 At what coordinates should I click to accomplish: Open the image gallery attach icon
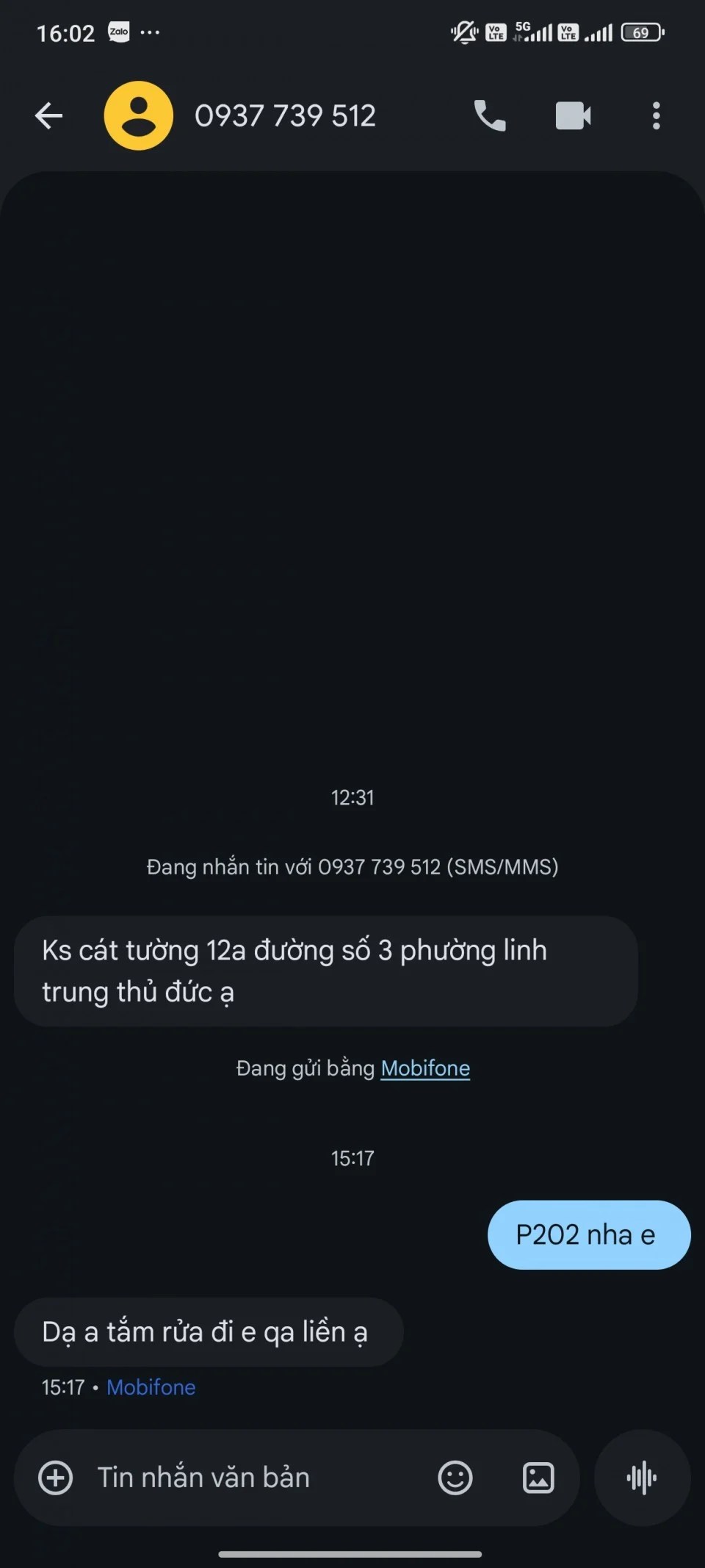538,1478
